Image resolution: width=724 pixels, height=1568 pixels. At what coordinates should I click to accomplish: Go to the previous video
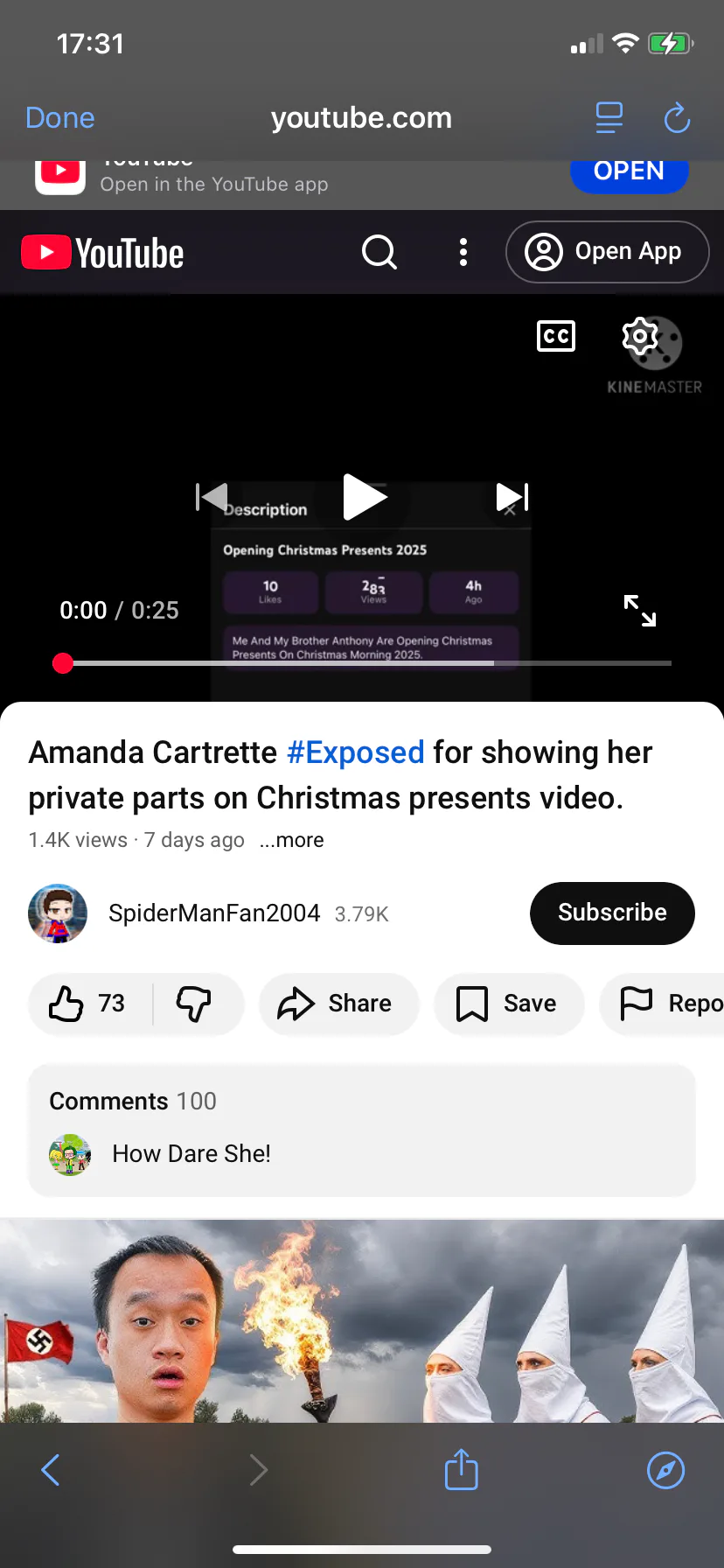click(212, 497)
